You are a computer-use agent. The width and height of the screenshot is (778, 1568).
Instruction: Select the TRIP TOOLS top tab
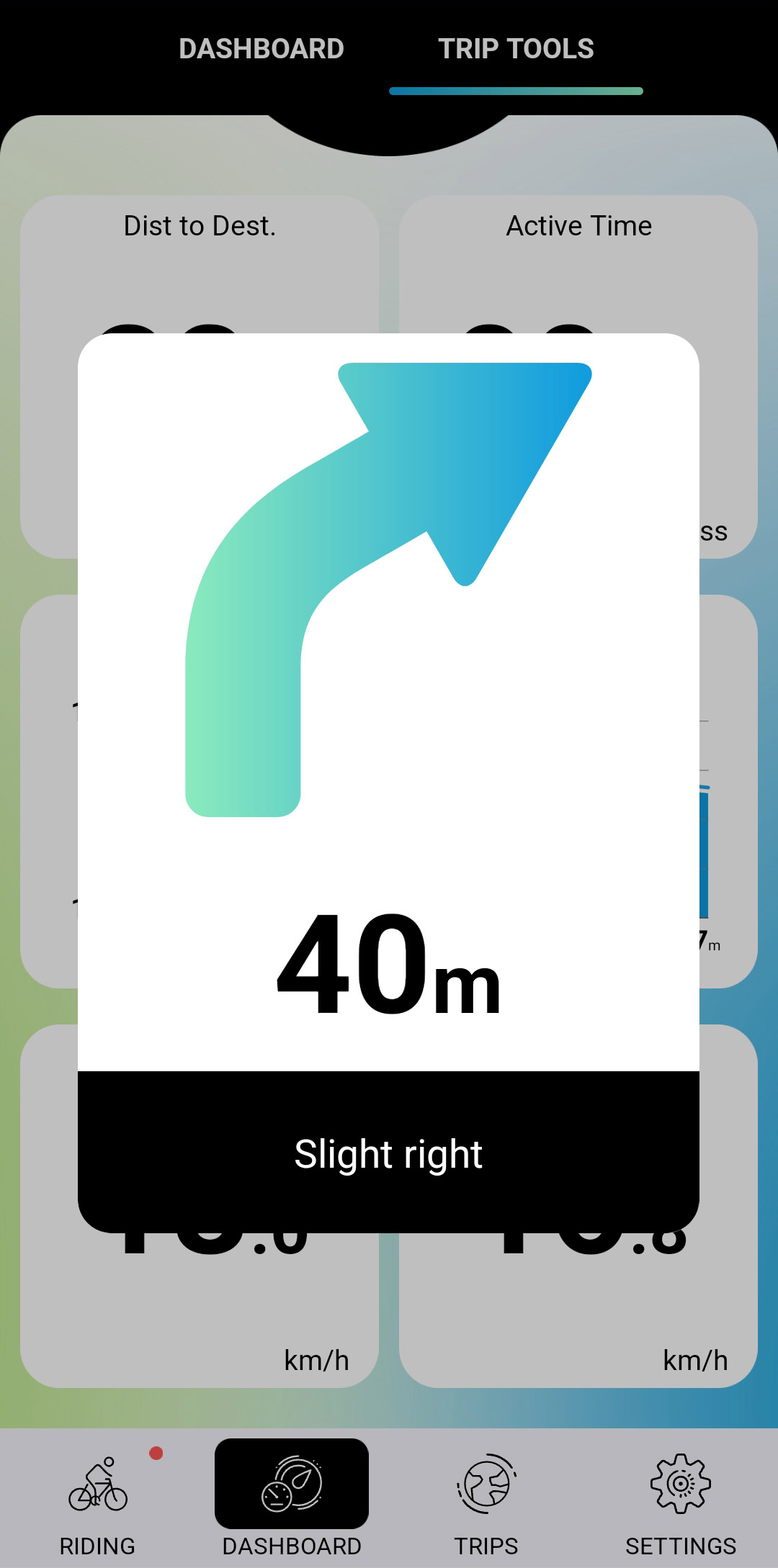click(x=516, y=49)
